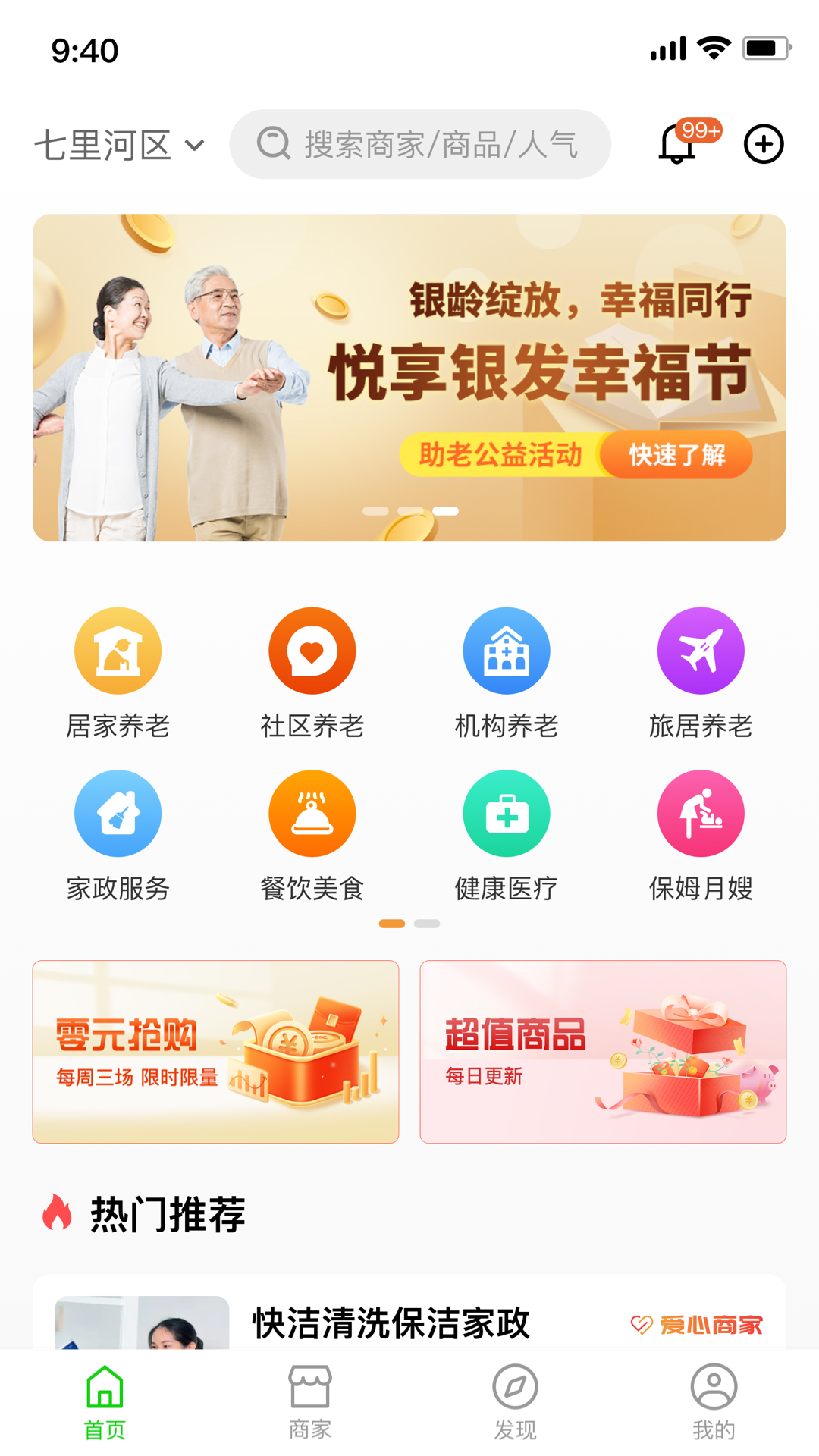Tap the 搜索商家/商品/人气 search box
This screenshot has width=819, height=1456.
click(421, 144)
